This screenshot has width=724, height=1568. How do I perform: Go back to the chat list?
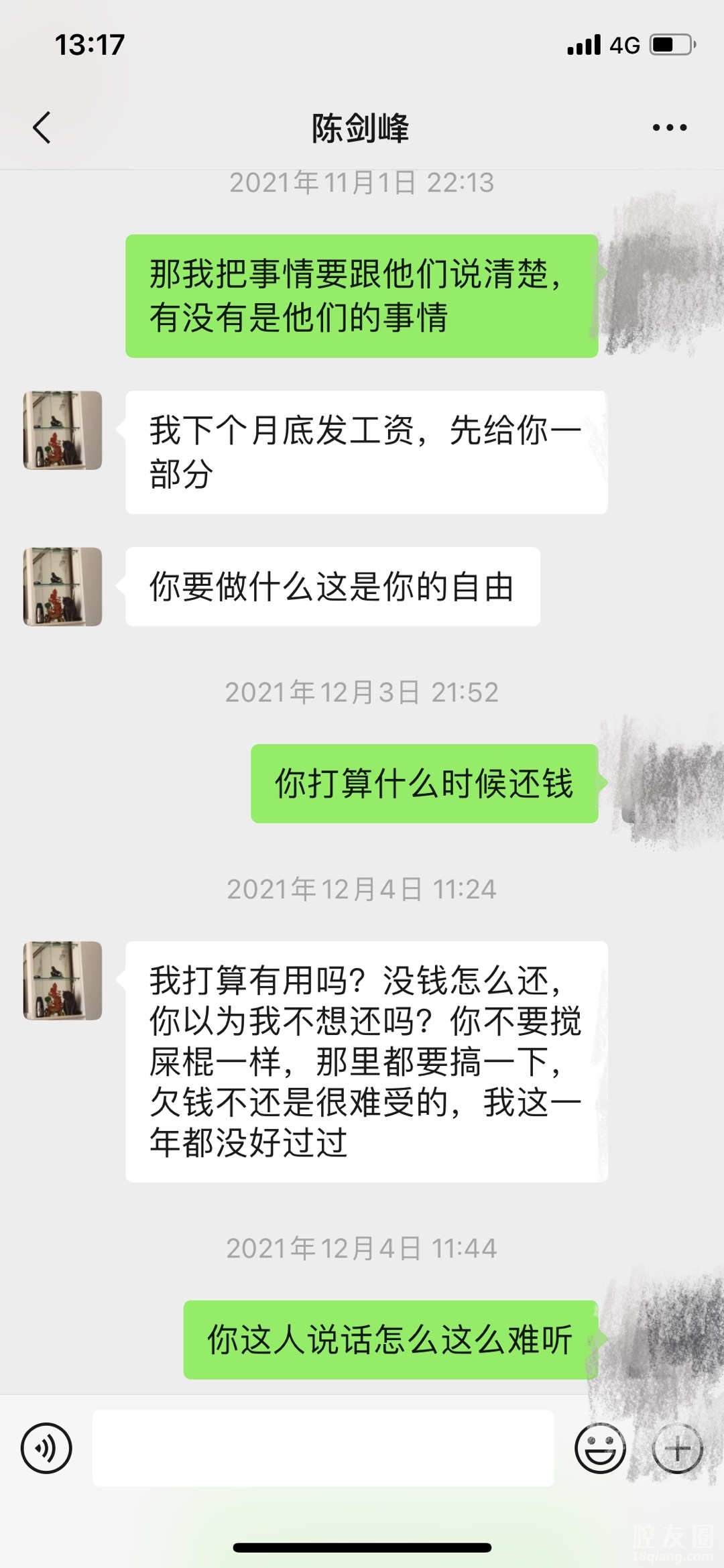pyautogui.click(x=42, y=127)
